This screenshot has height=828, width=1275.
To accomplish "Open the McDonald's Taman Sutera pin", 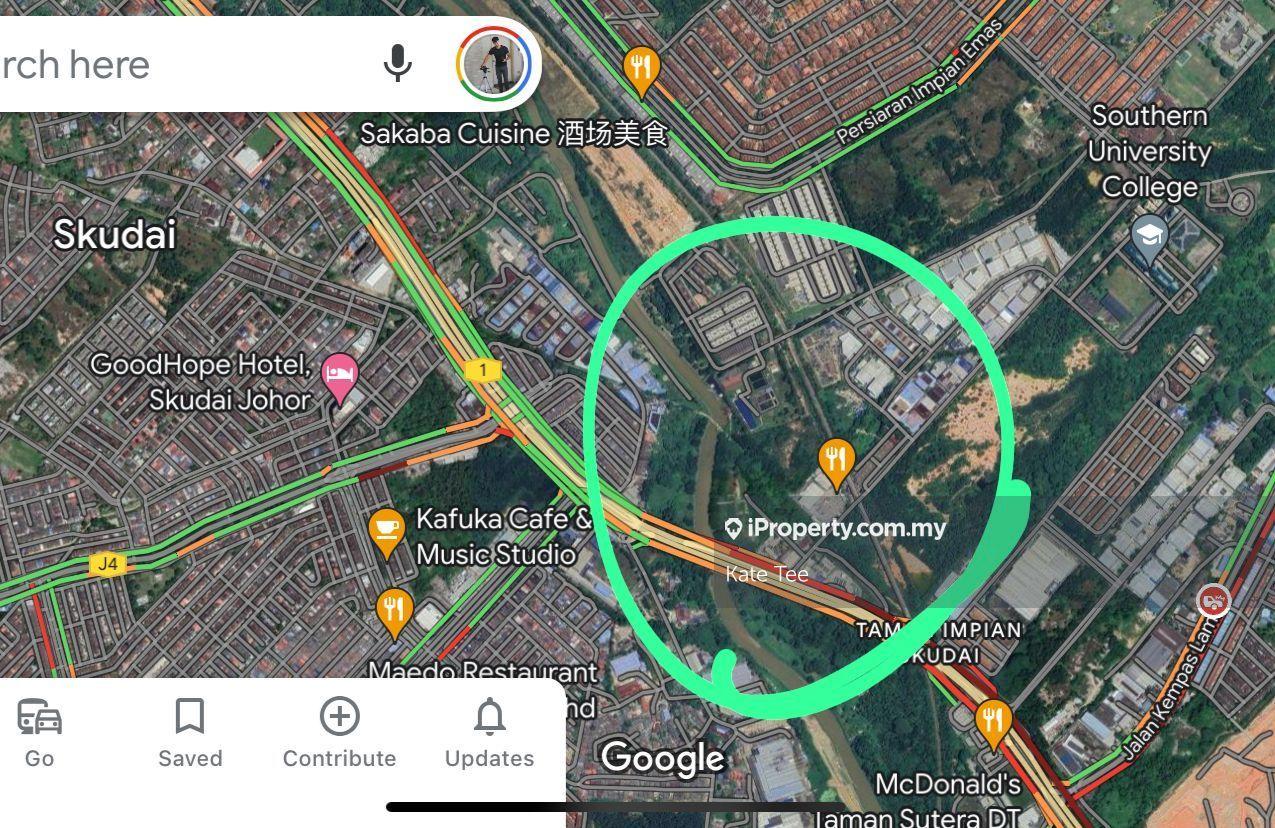I will 992,721.
